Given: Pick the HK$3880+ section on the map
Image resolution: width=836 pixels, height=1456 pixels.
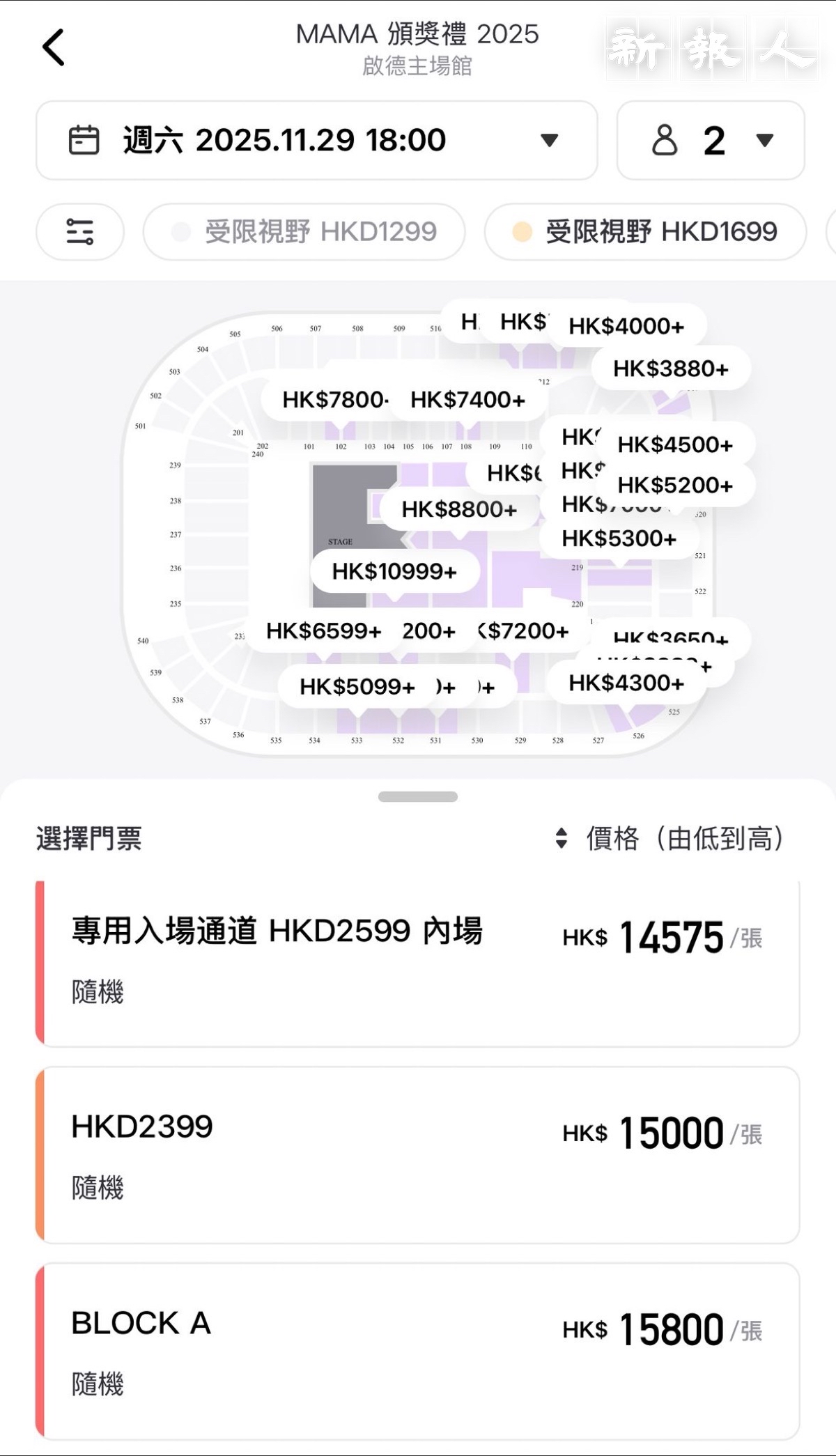Looking at the screenshot, I should (671, 369).
